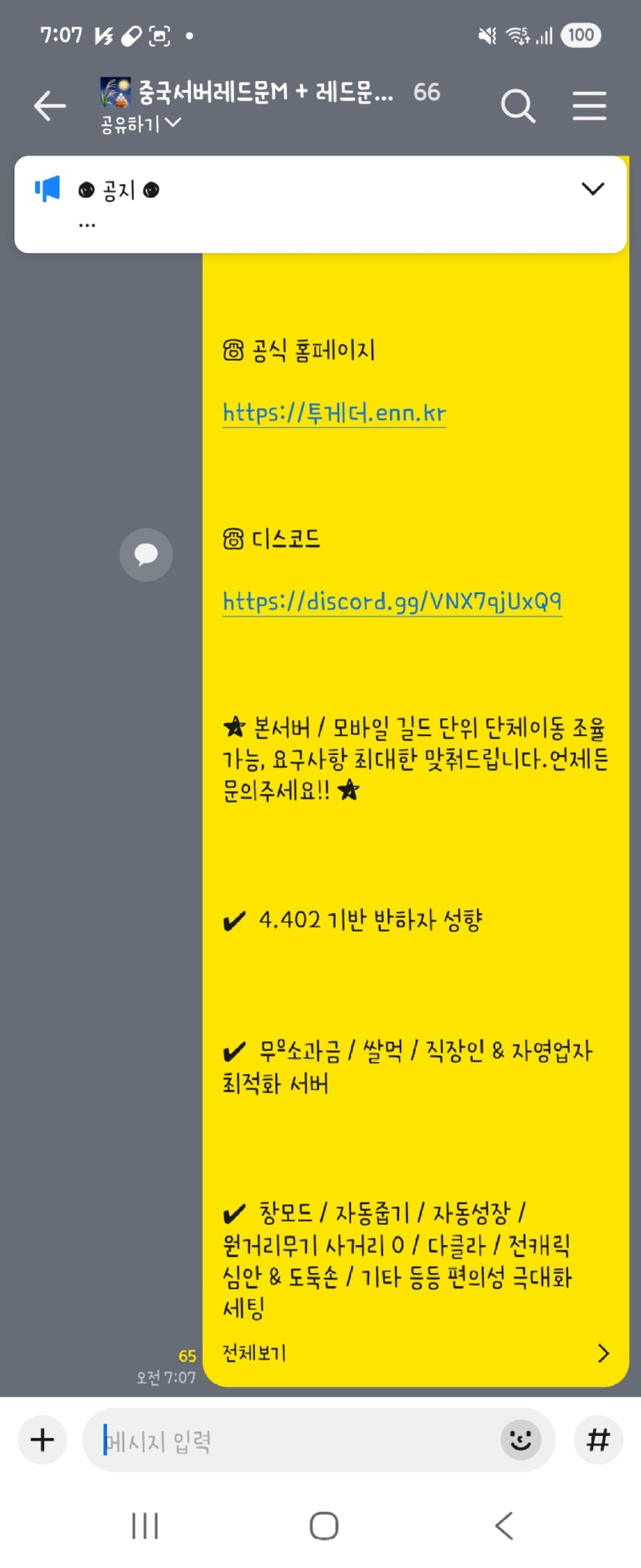This screenshot has width=641, height=1568.
Task: Go to the system home screen
Action: [x=324, y=1526]
